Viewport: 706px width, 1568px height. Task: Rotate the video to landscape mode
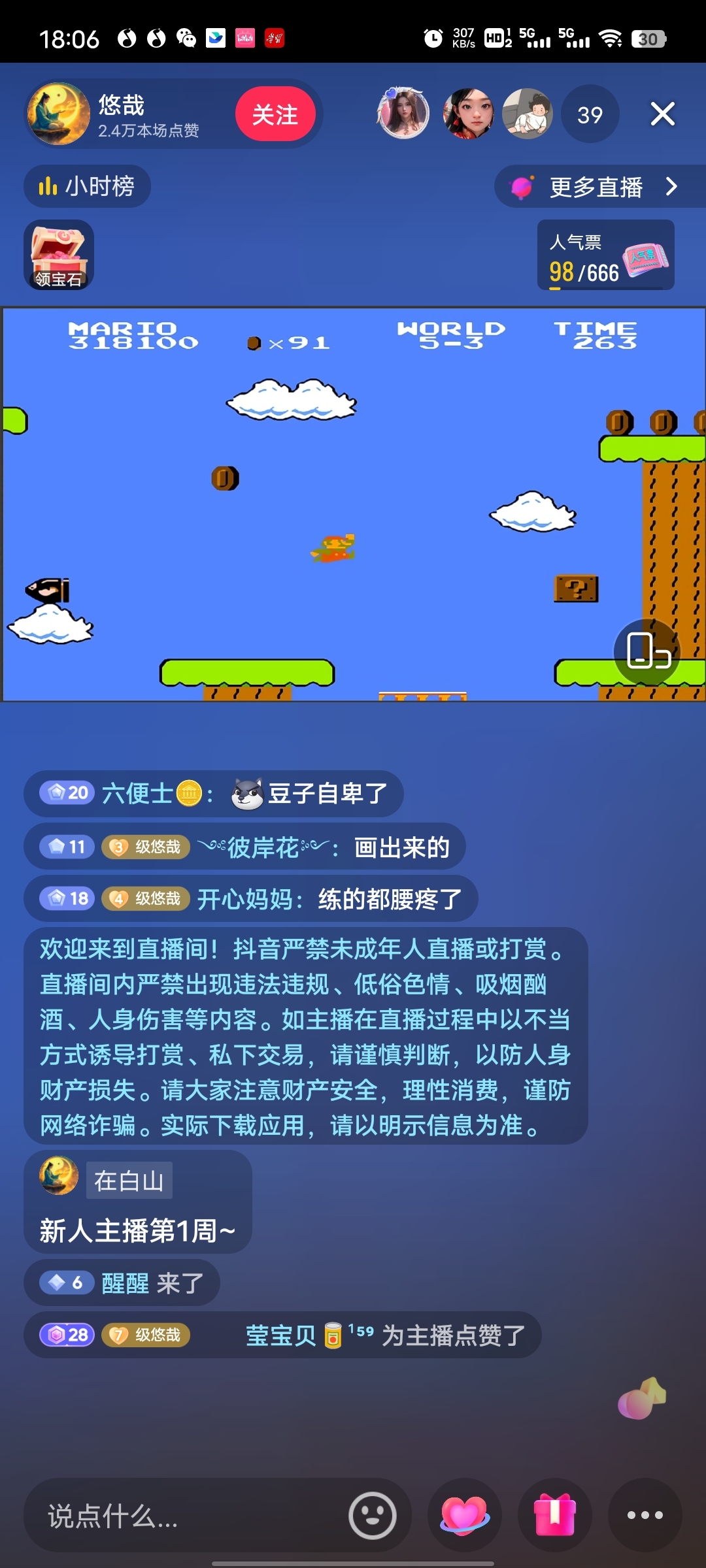647,651
